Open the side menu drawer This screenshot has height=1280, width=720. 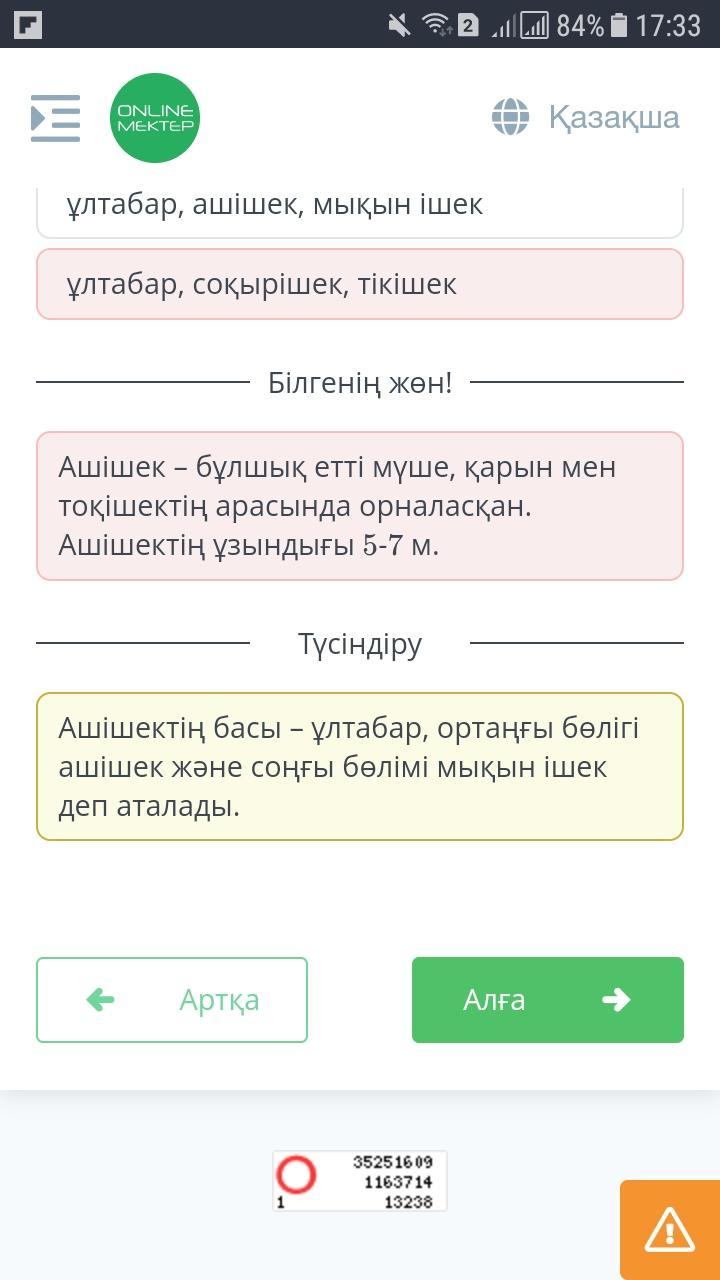55,118
